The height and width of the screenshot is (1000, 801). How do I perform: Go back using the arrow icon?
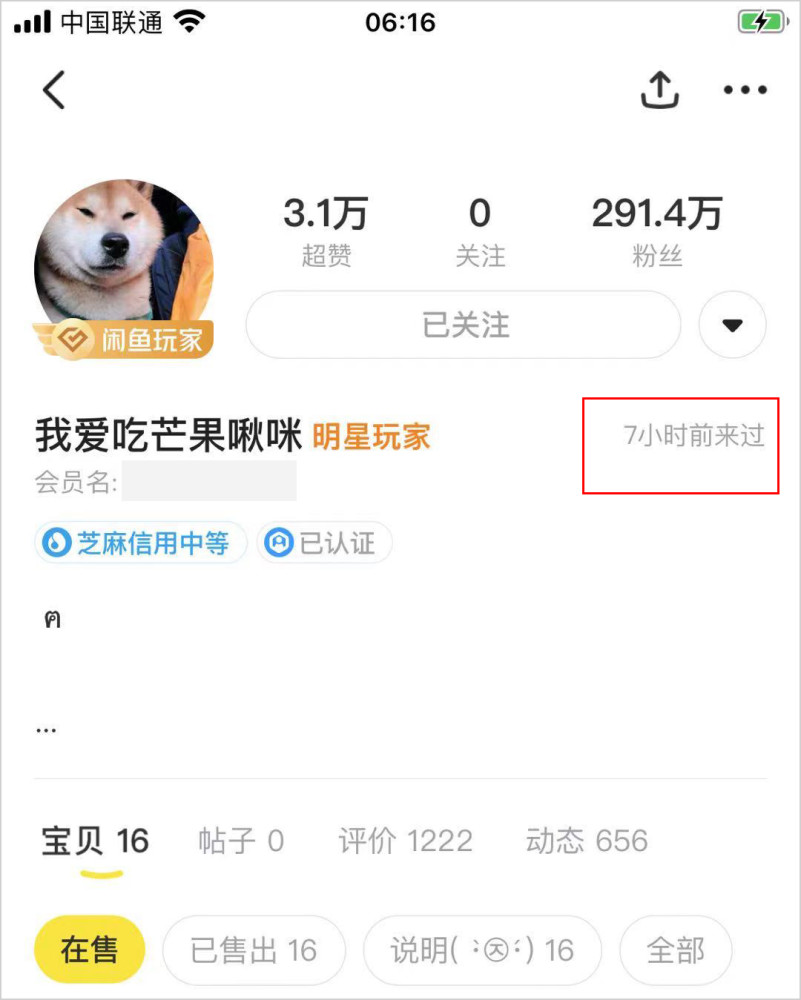54,90
